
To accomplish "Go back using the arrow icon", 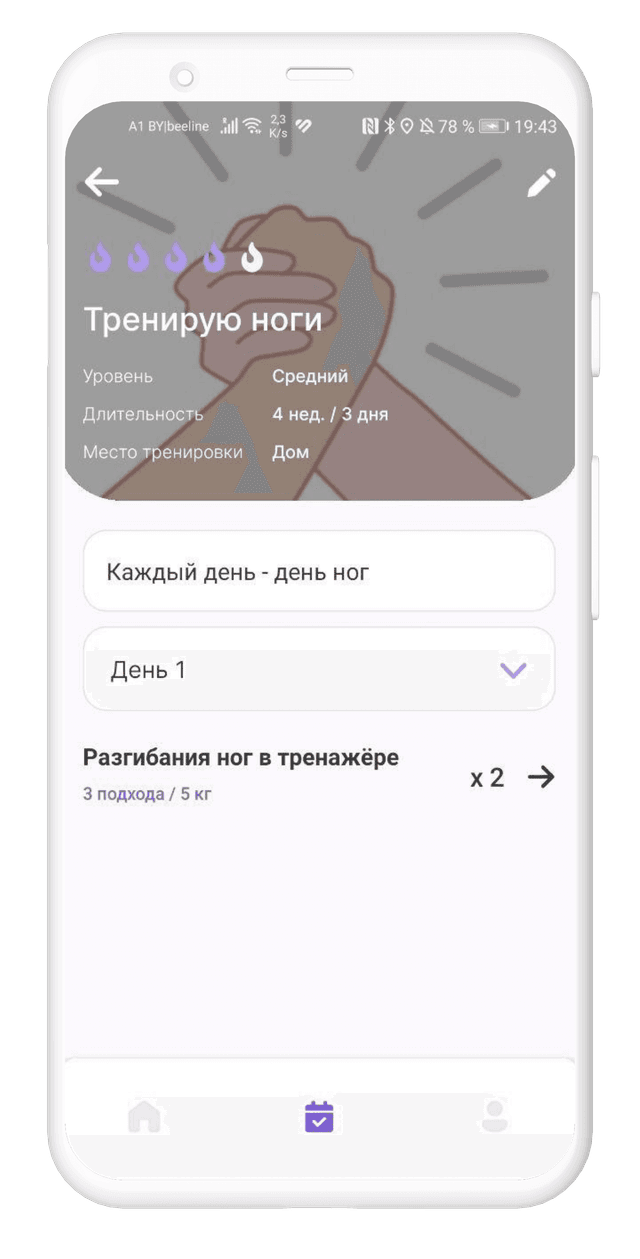I will coord(101,182).
